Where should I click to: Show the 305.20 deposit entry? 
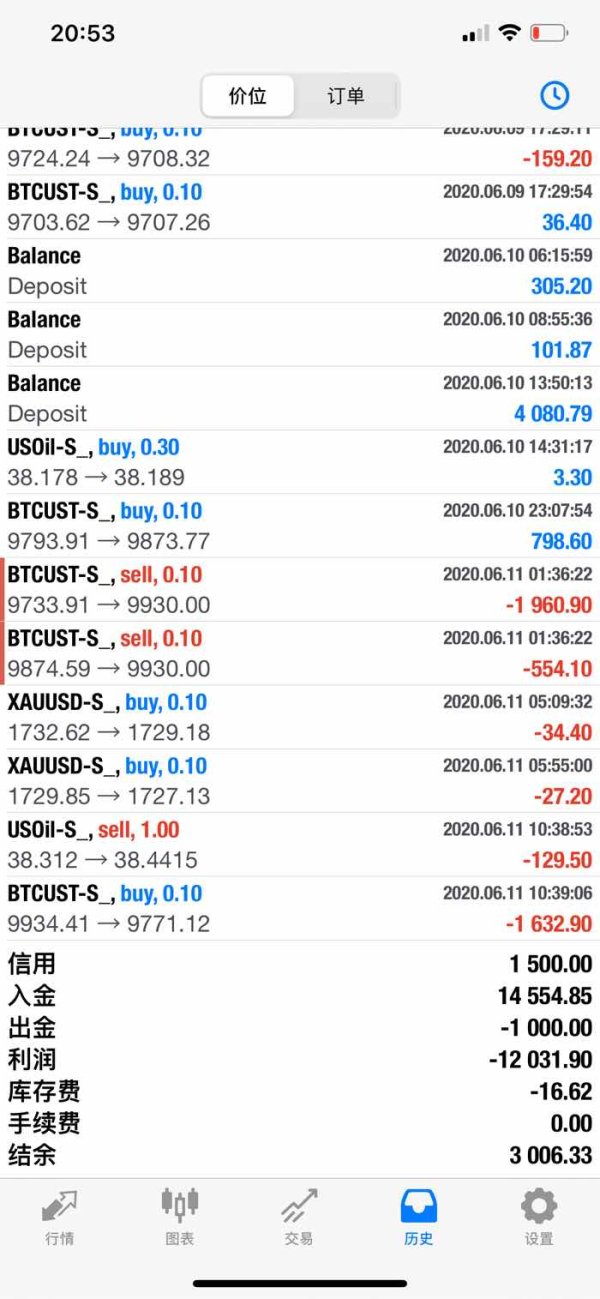pos(300,271)
